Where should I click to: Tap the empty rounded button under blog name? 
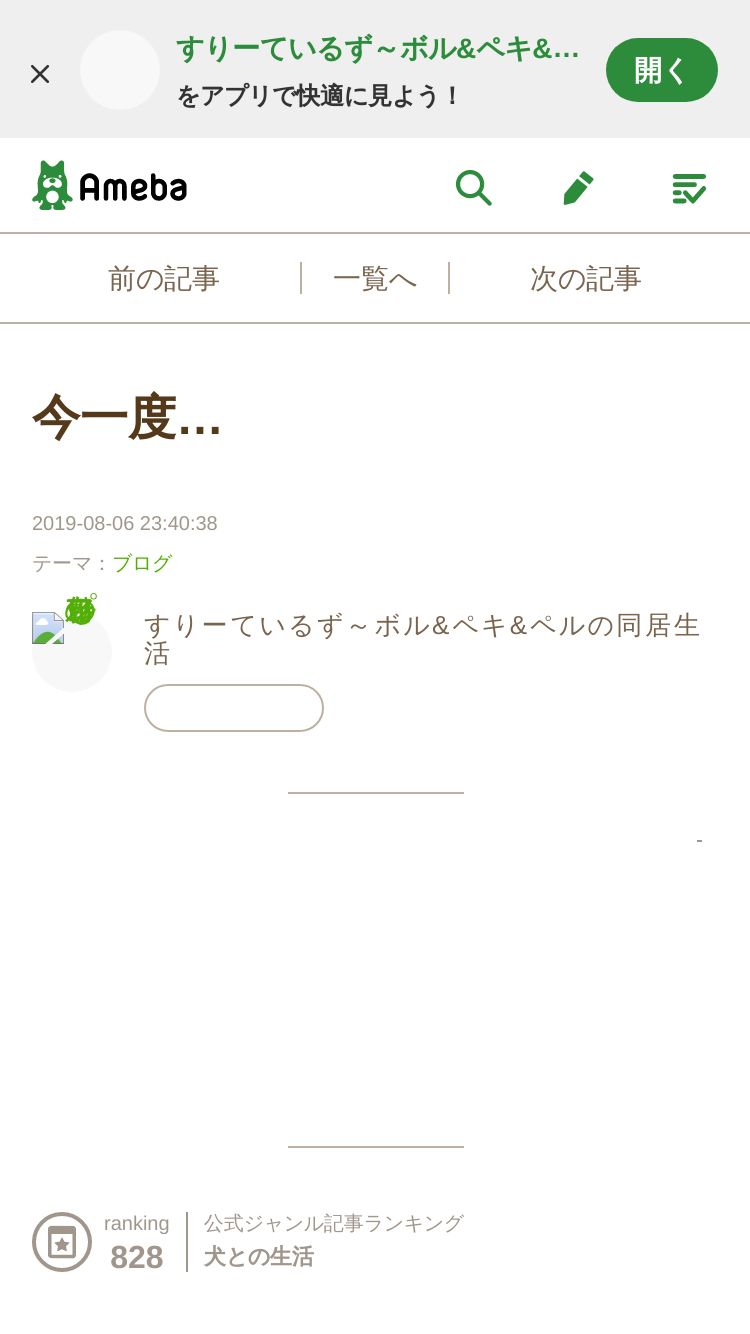tap(234, 708)
